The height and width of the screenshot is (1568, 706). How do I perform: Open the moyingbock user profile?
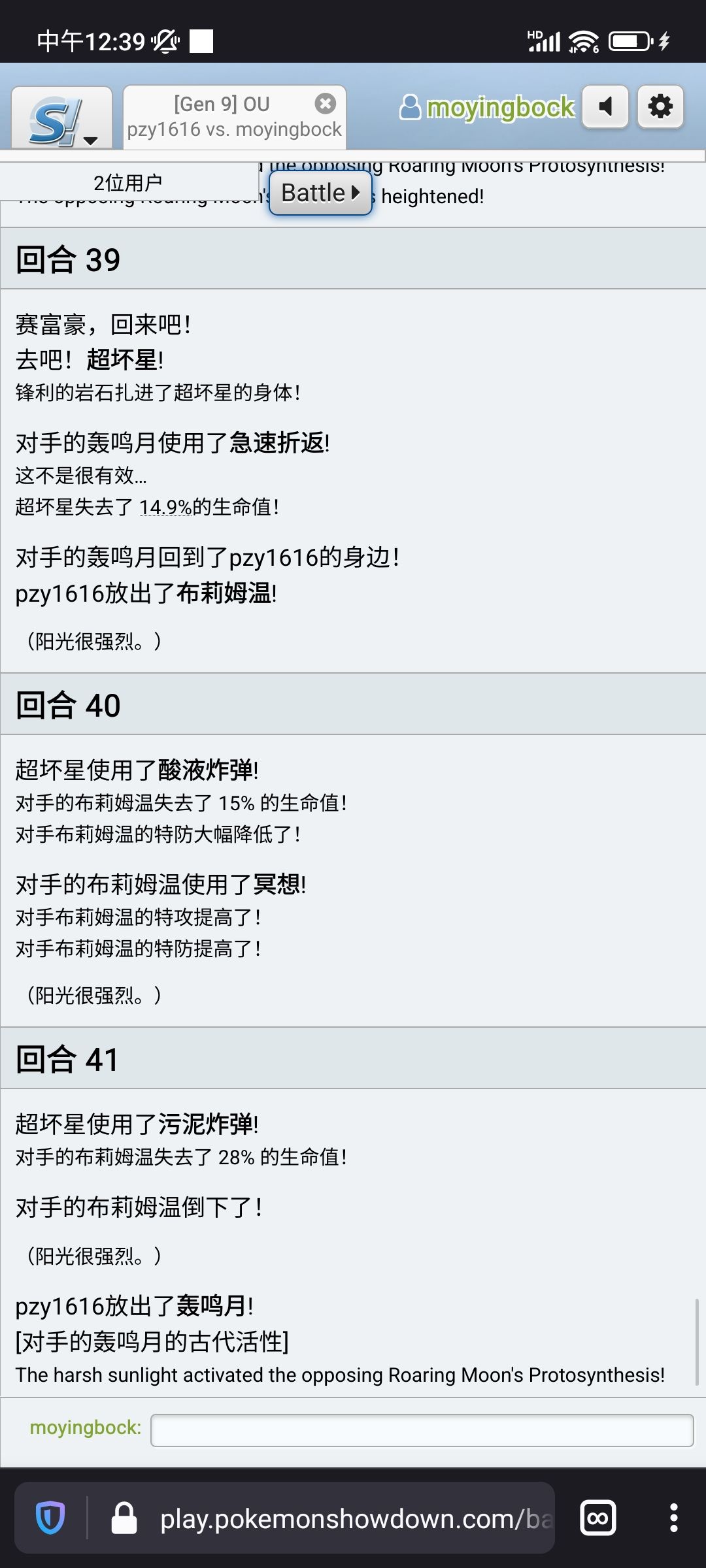[x=488, y=107]
